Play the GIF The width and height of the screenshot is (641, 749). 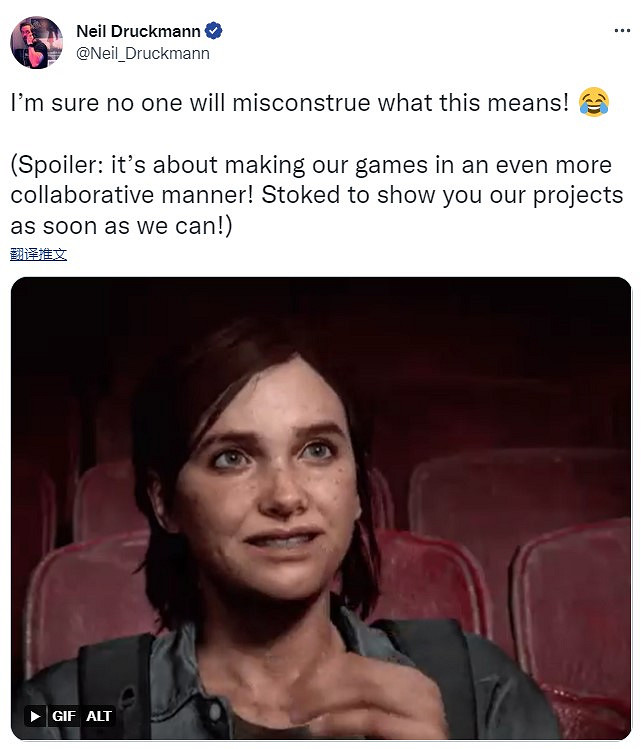pos(35,716)
